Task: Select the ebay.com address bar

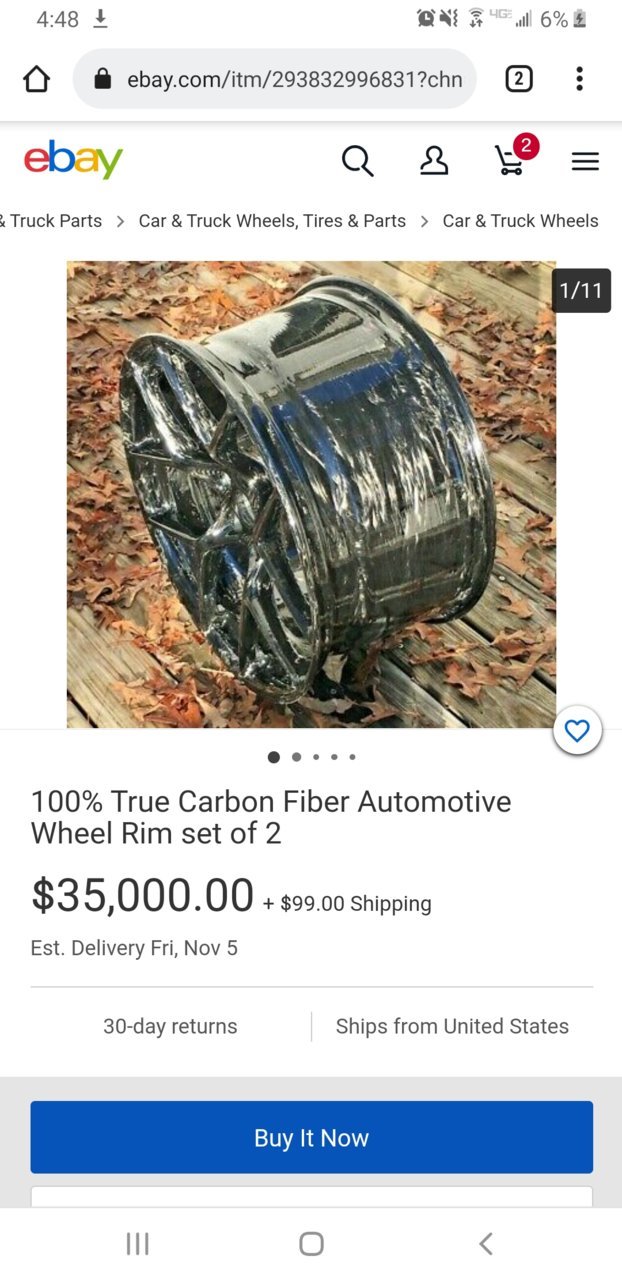Action: (275, 79)
